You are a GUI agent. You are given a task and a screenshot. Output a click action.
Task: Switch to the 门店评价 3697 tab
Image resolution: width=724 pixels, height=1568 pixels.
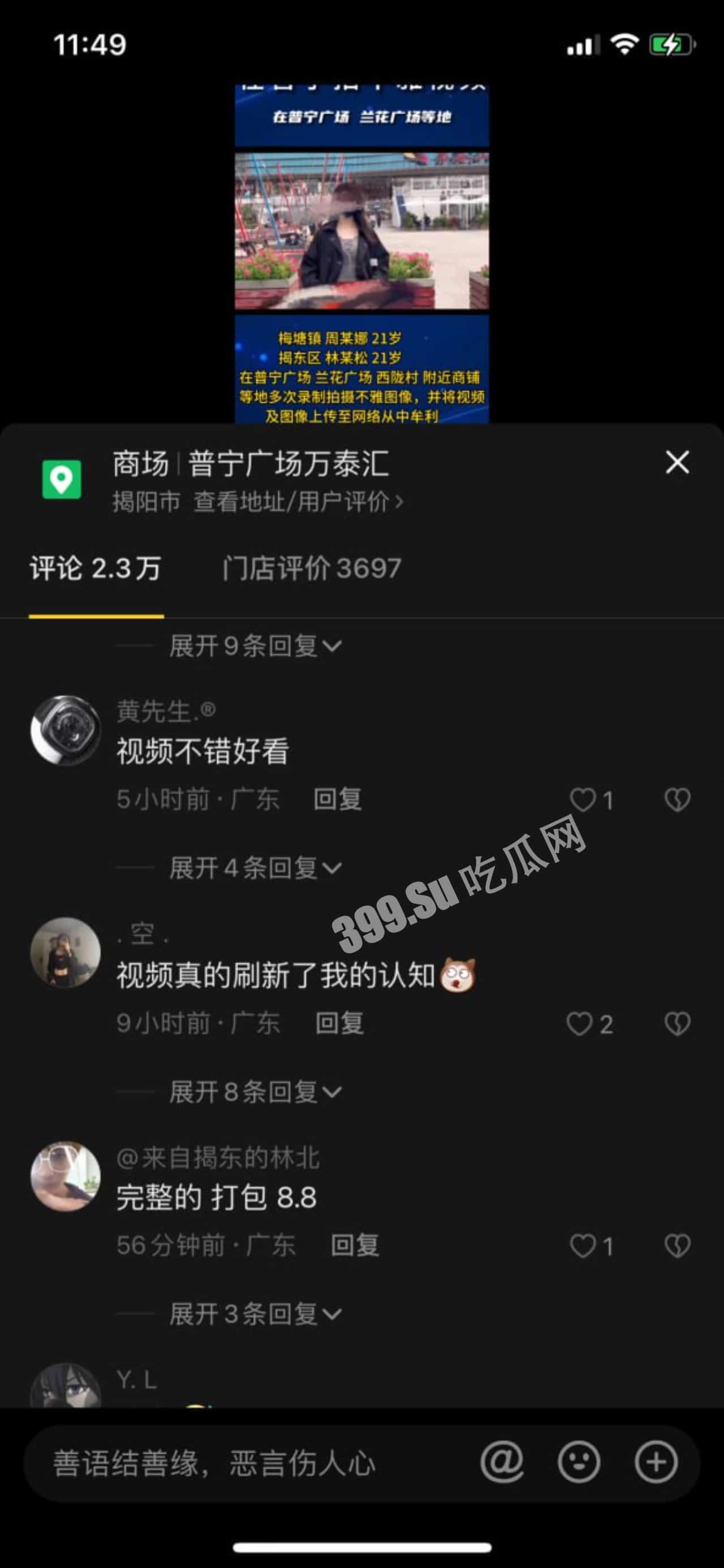pyautogui.click(x=311, y=568)
